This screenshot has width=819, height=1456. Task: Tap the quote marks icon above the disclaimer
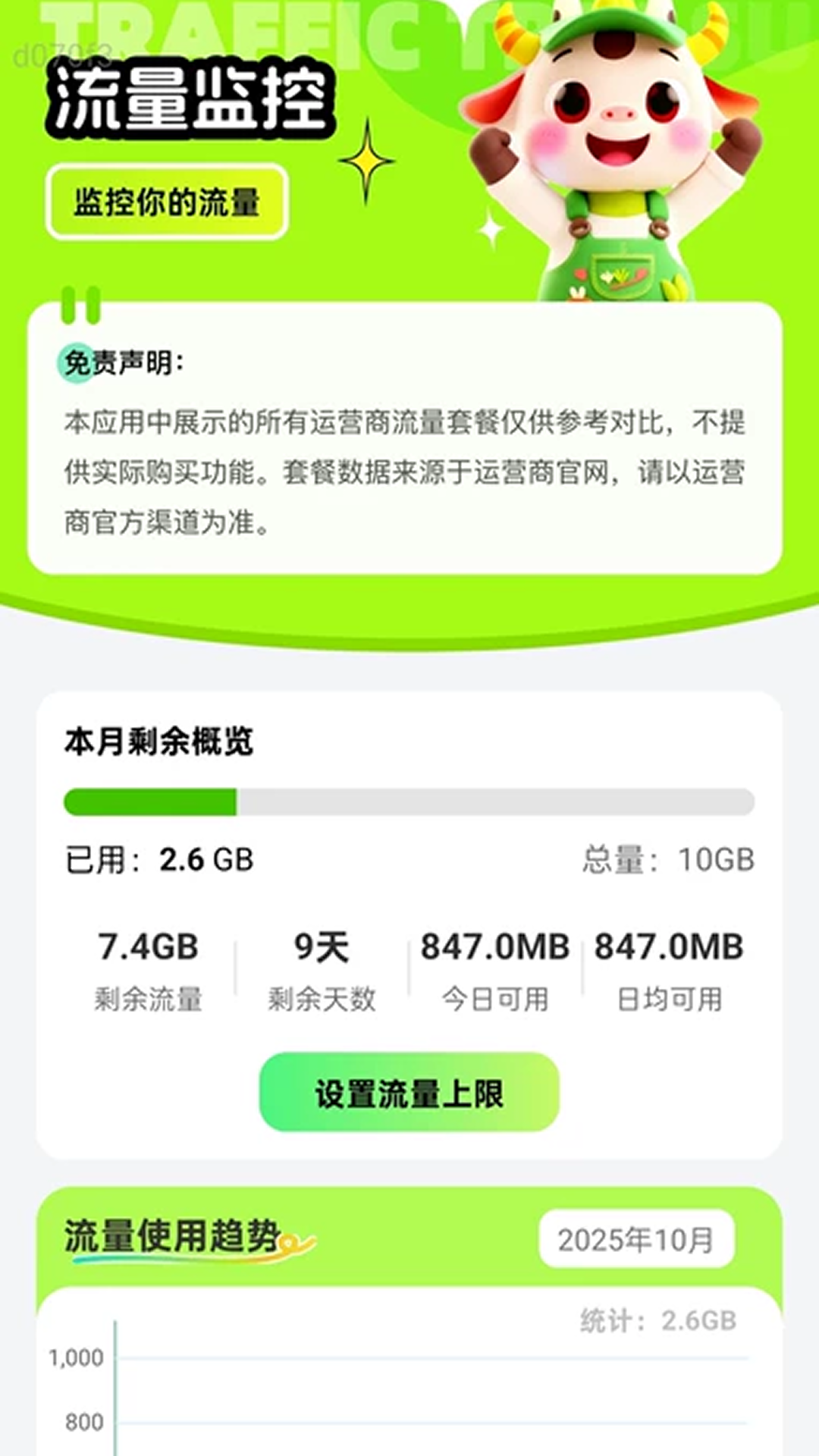82,307
